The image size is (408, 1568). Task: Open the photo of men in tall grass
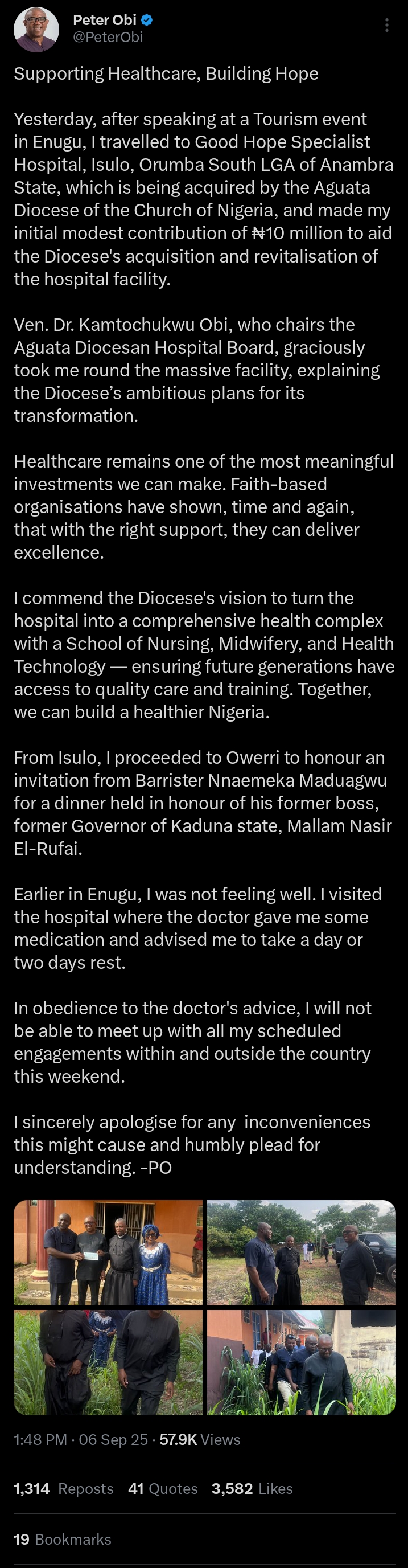point(108,1362)
